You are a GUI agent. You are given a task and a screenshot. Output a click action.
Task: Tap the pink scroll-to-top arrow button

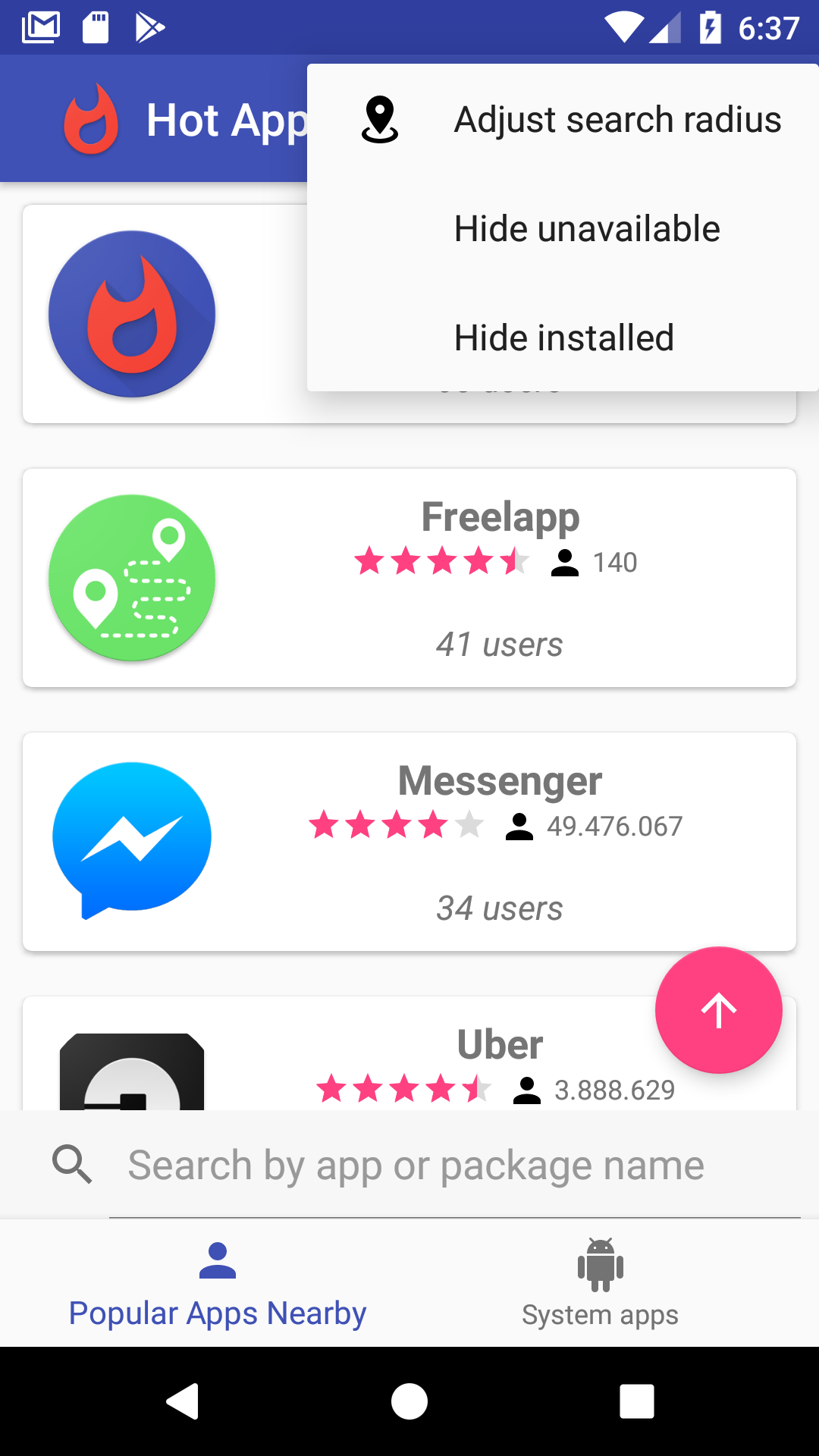coord(718,1010)
